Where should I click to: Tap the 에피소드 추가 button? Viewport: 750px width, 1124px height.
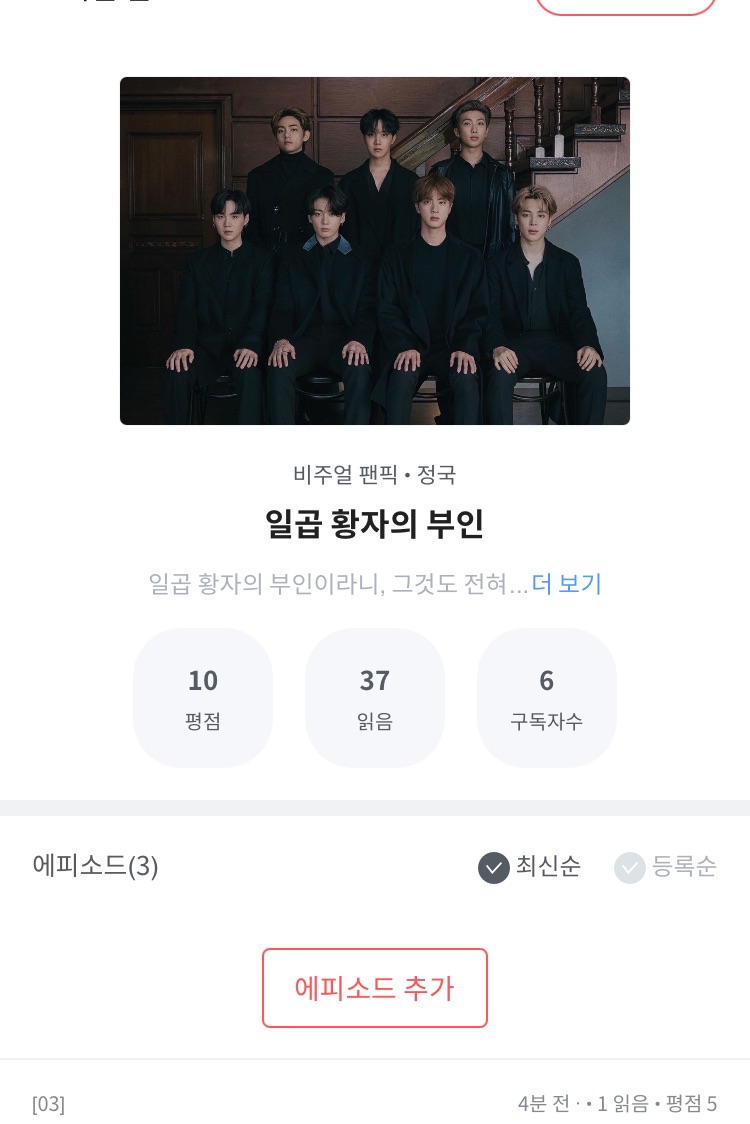tap(374, 988)
